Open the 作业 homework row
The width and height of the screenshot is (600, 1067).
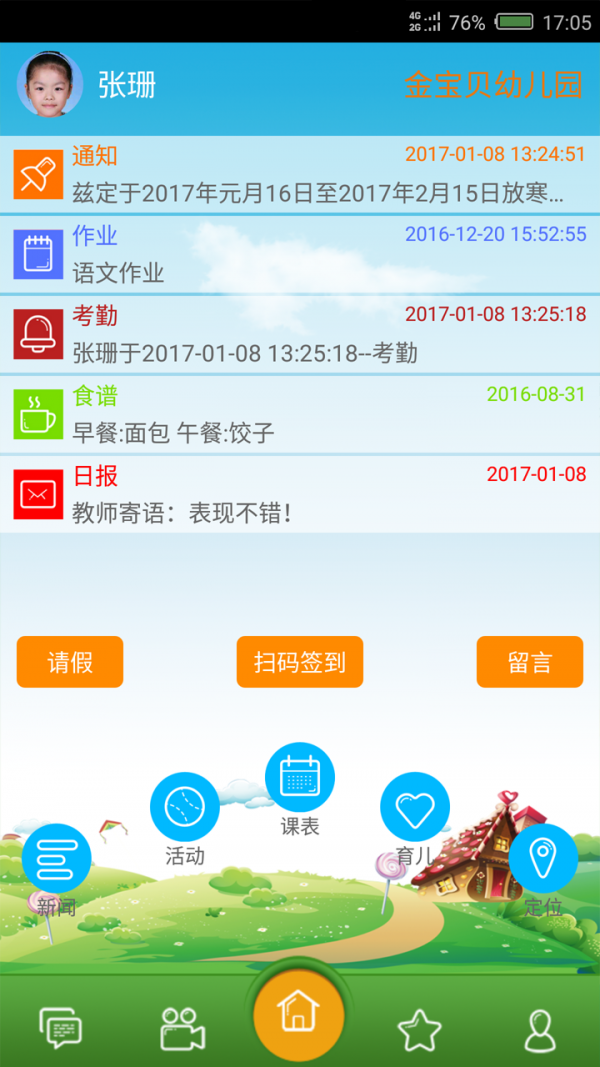click(x=300, y=254)
